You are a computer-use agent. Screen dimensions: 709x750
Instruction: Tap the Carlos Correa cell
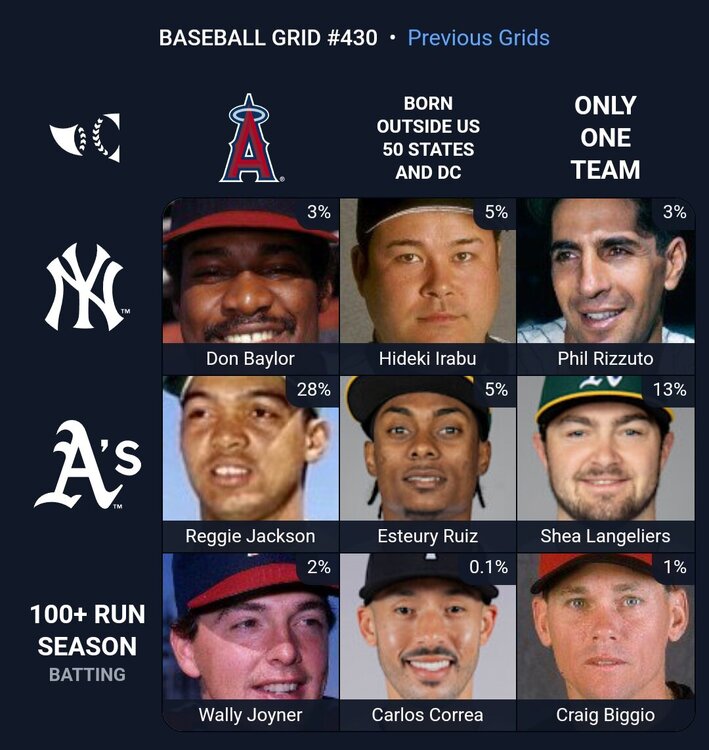pos(428,640)
